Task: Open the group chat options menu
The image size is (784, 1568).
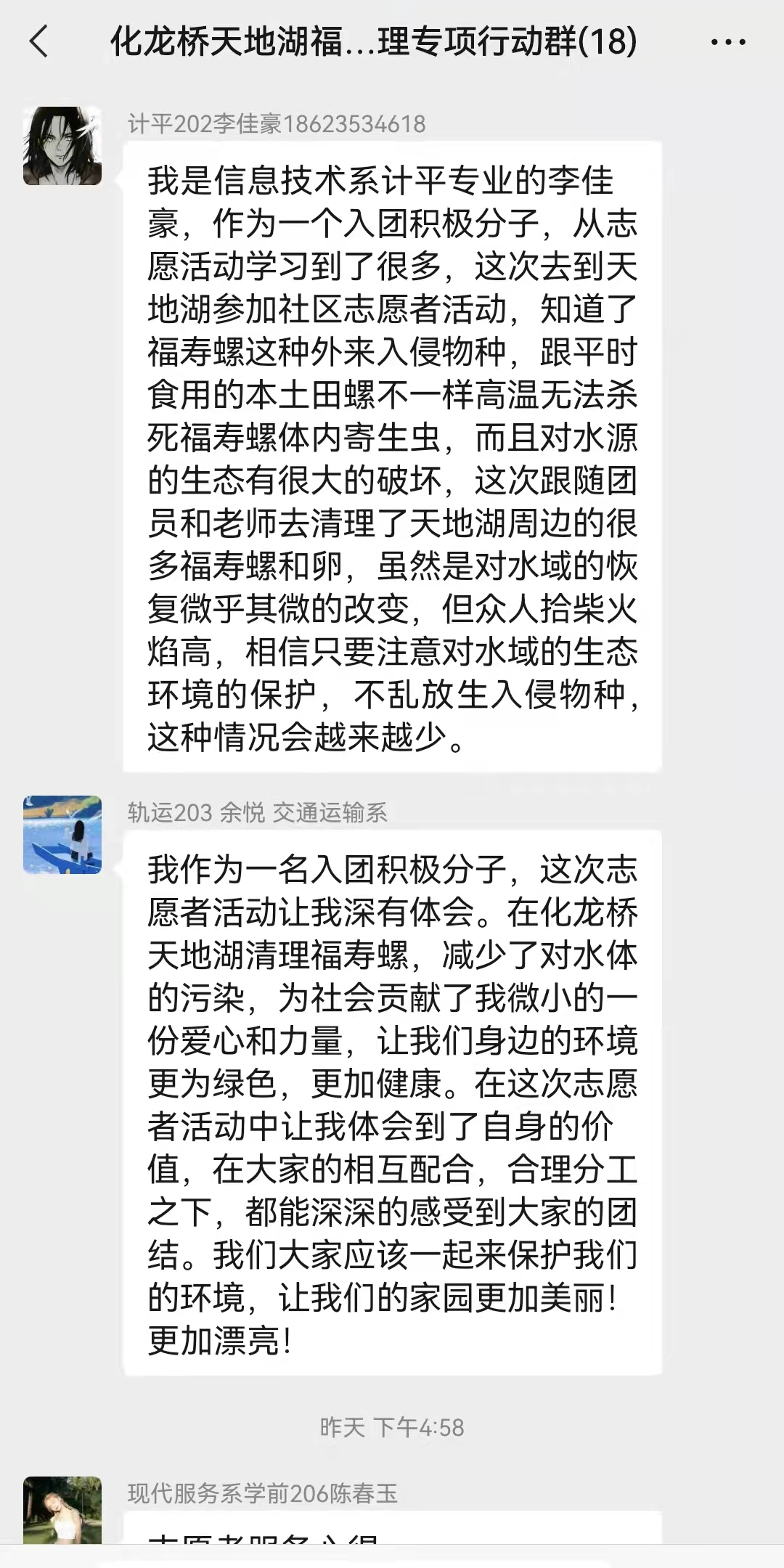Action: 728,42
